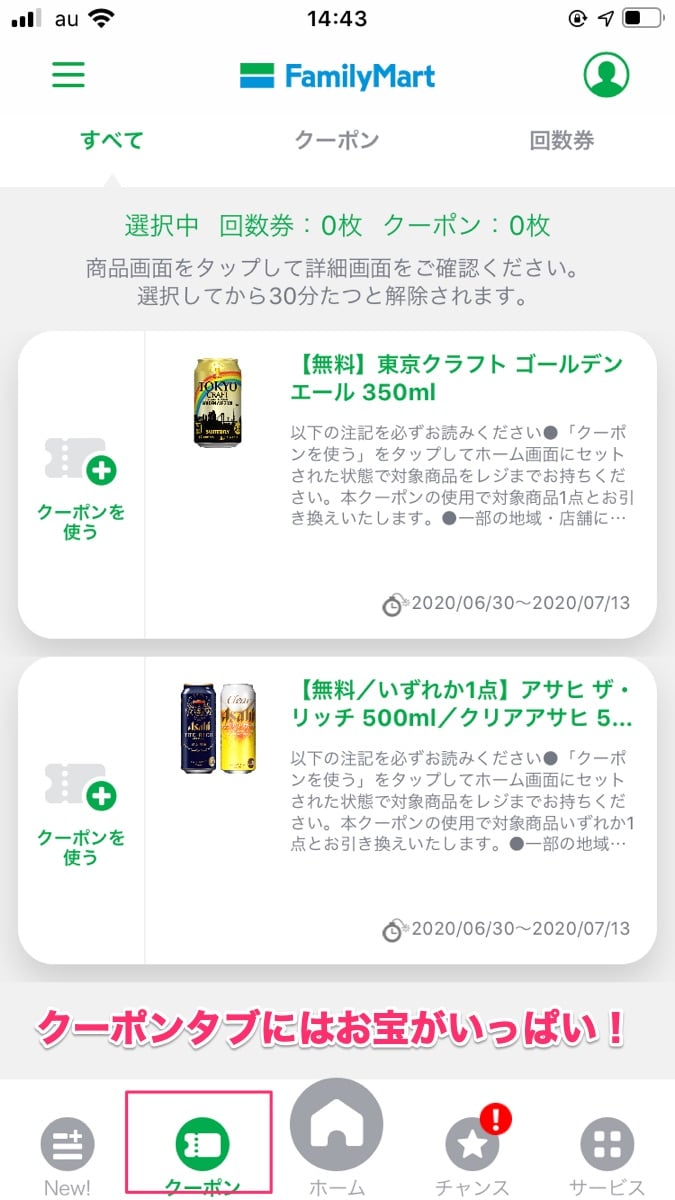Image resolution: width=675 pixels, height=1200 pixels.
Task: Switch to the すべて tab
Action: (112, 140)
